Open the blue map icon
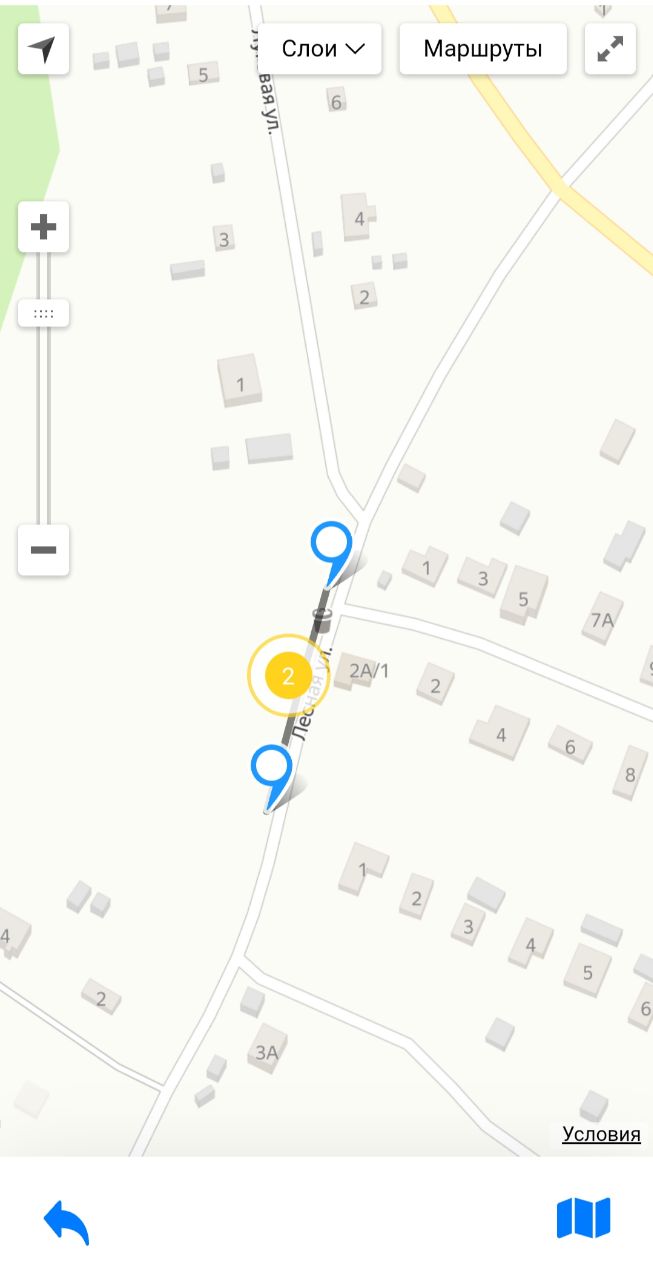The height and width of the screenshot is (1280, 653). [584, 1218]
